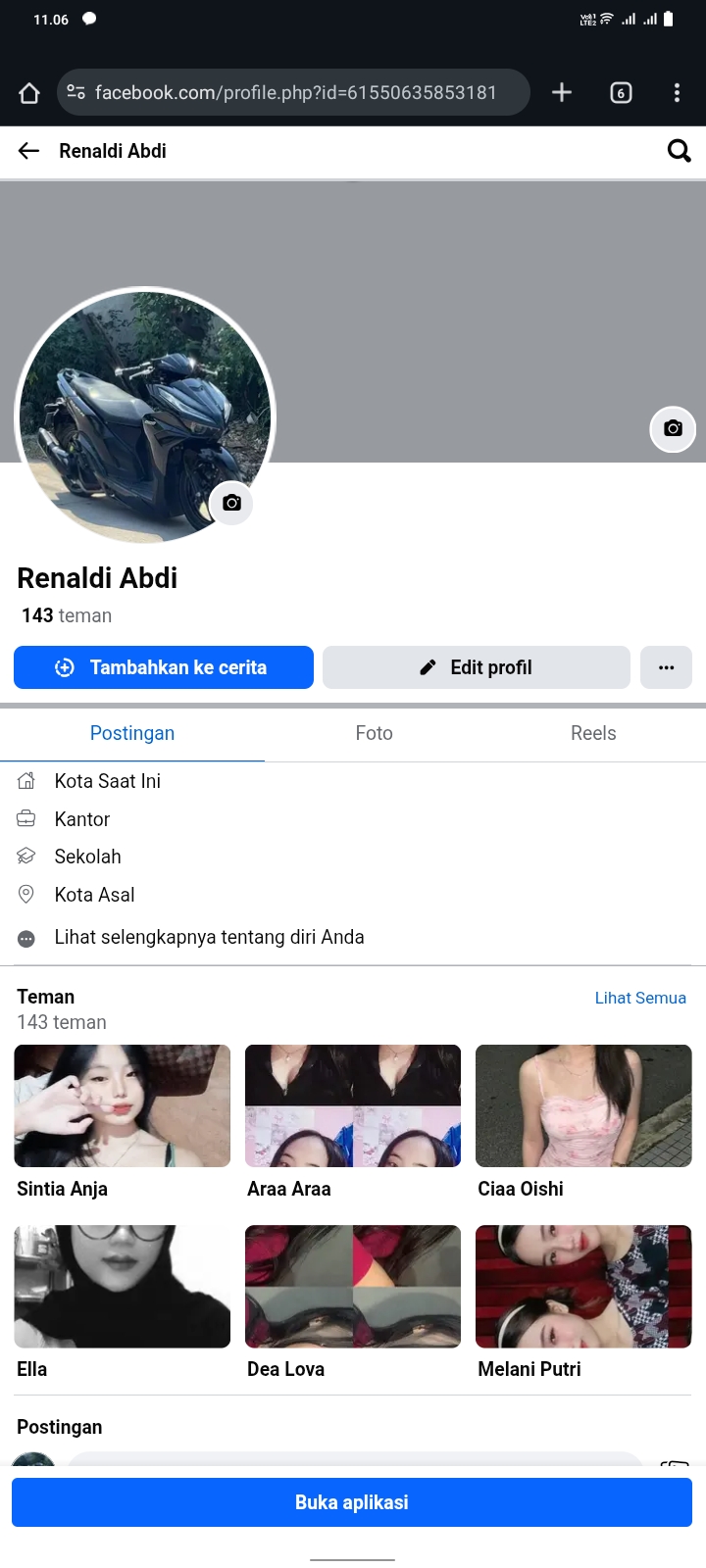The height and width of the screenshot is (1568, 706).
Task: Add Kota Saat Ini detail
Action: click(107, 781)
